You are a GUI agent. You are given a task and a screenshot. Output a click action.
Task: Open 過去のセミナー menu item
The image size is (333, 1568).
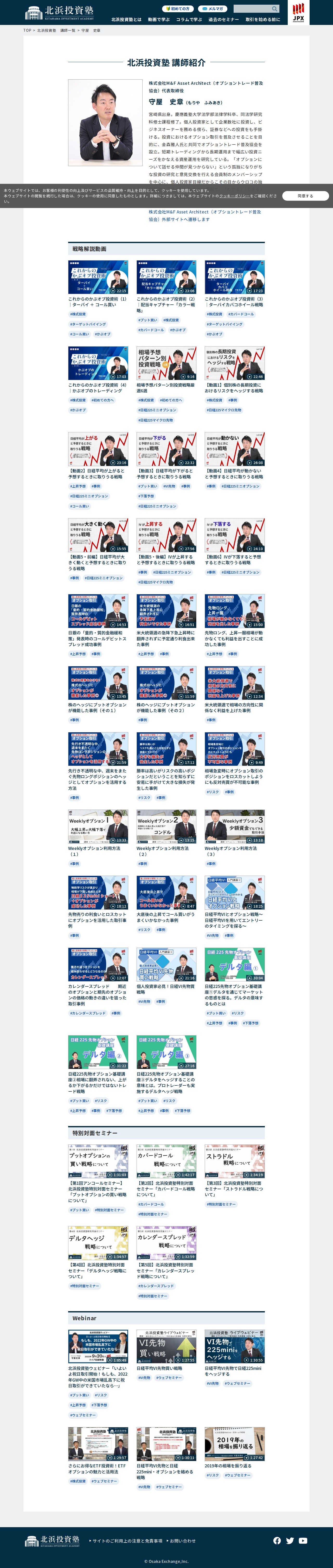pyautogui.click(x=223, y=19)
